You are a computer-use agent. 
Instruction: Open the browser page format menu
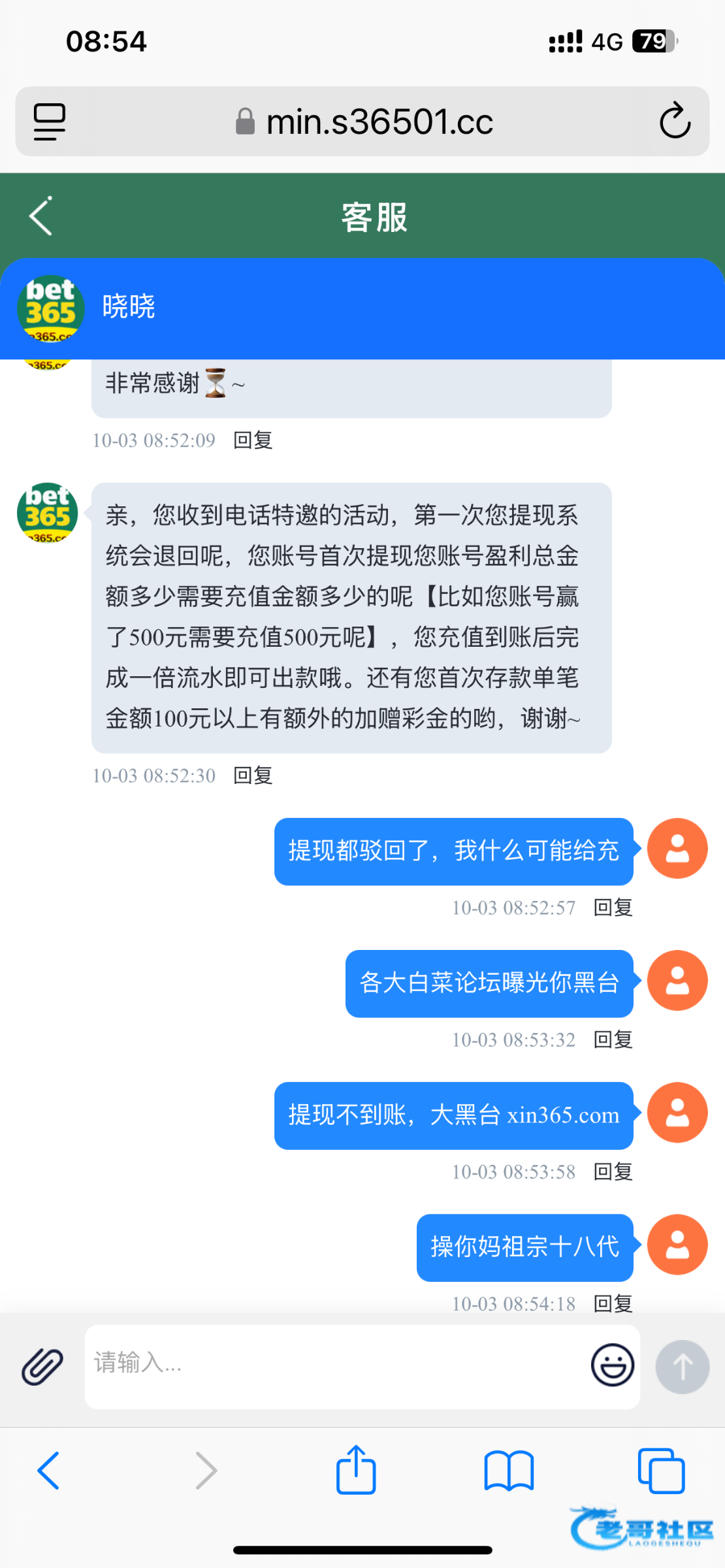tap(50, 122)
